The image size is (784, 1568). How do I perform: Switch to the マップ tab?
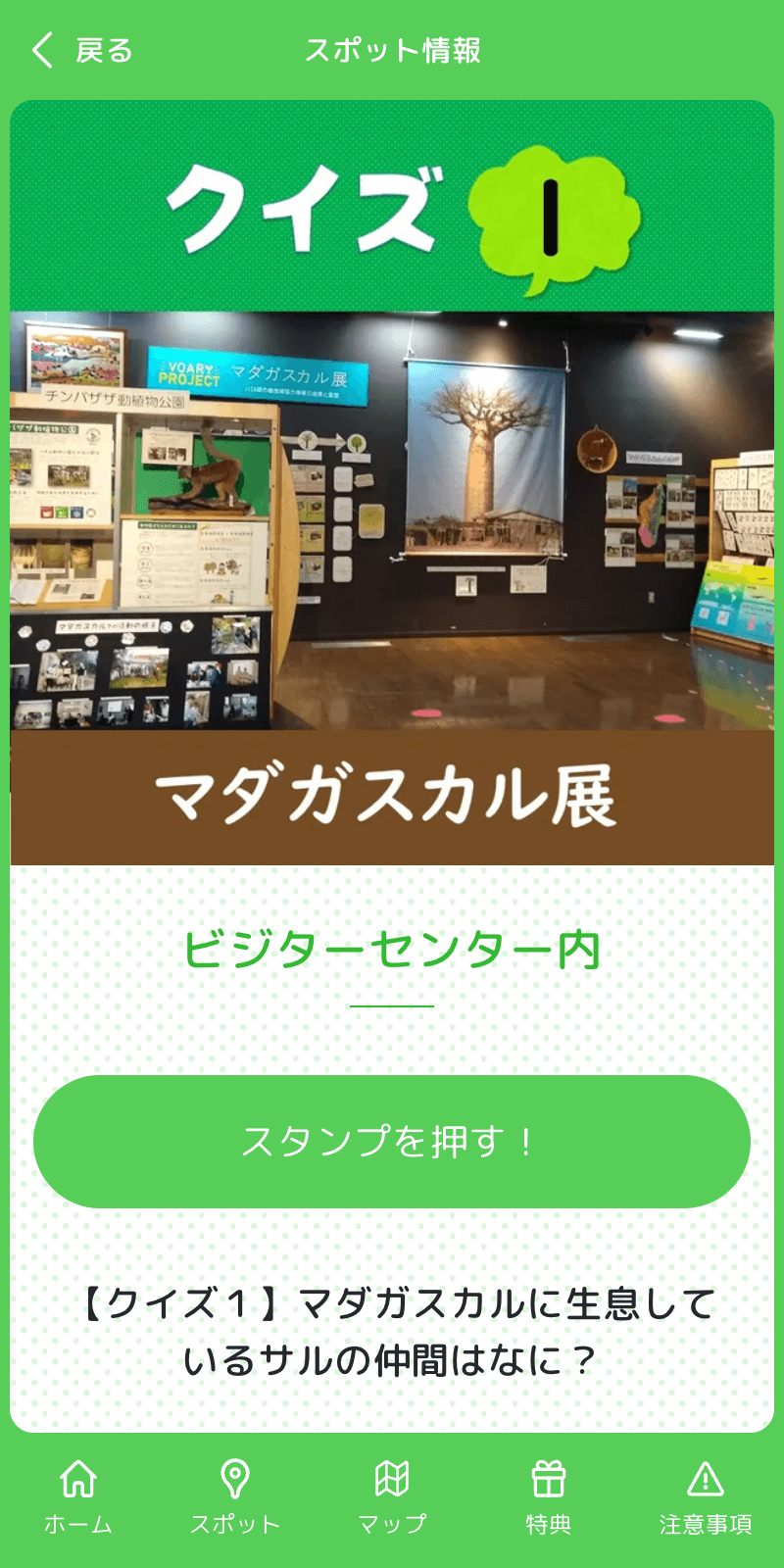(x=392, y=1496)
